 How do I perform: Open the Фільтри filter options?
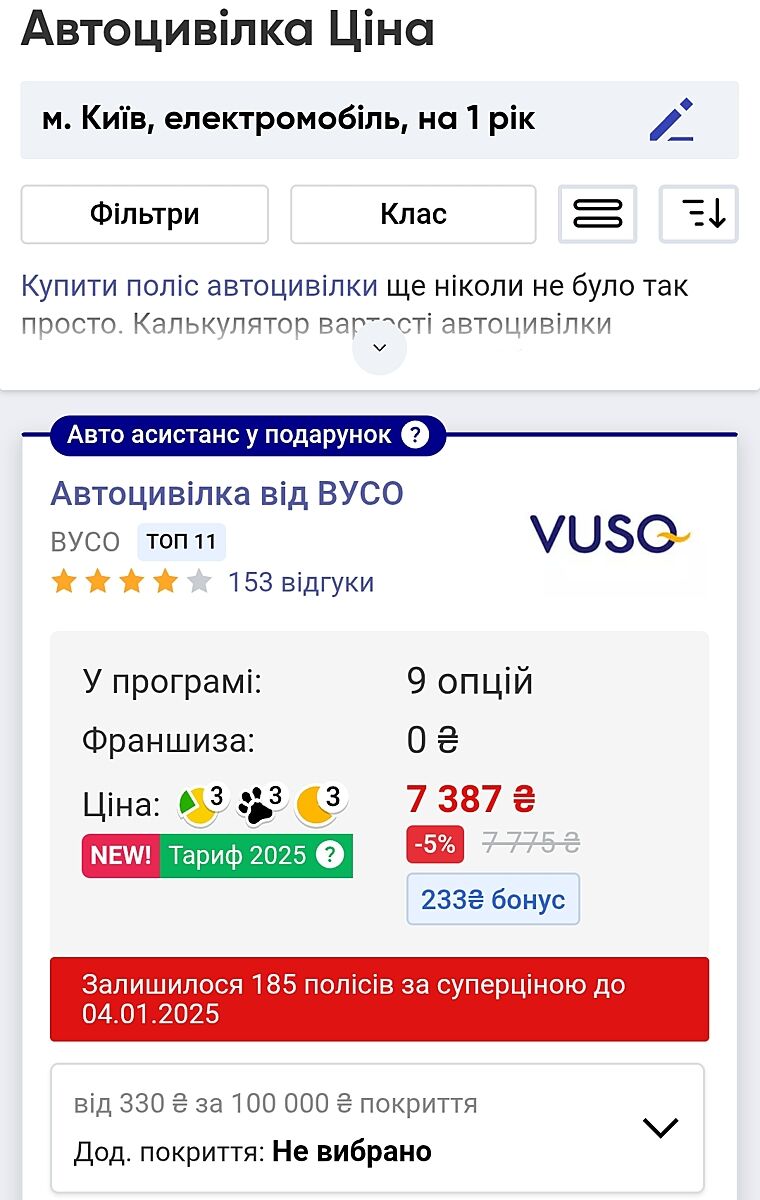pyautogui.click(x=145, y=214)
